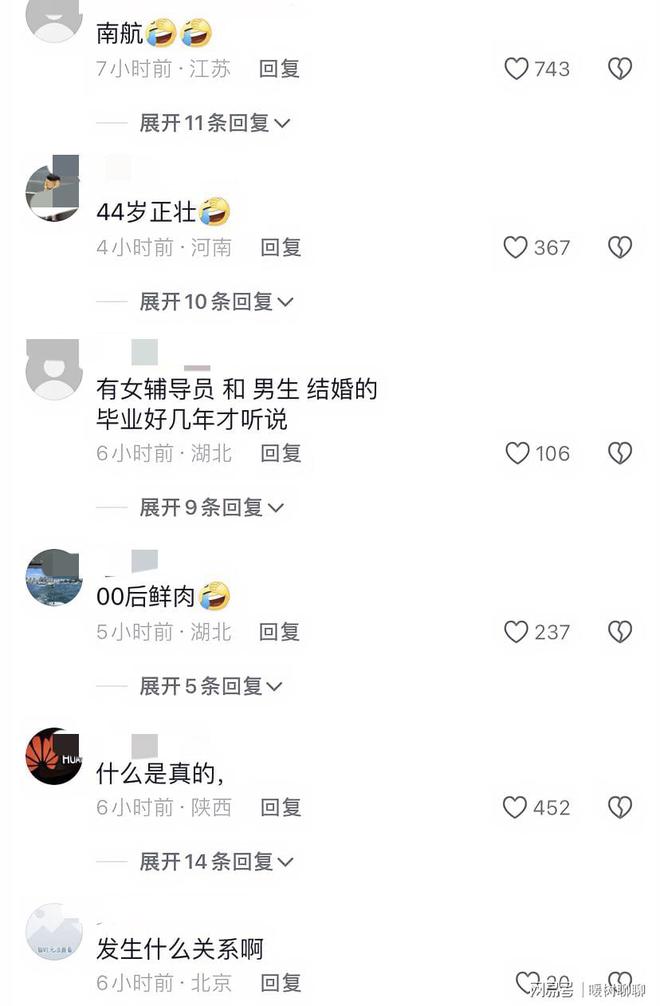
Task: Open the avatar of the "44岁正壮" commenter
Action: click(53, 193)
